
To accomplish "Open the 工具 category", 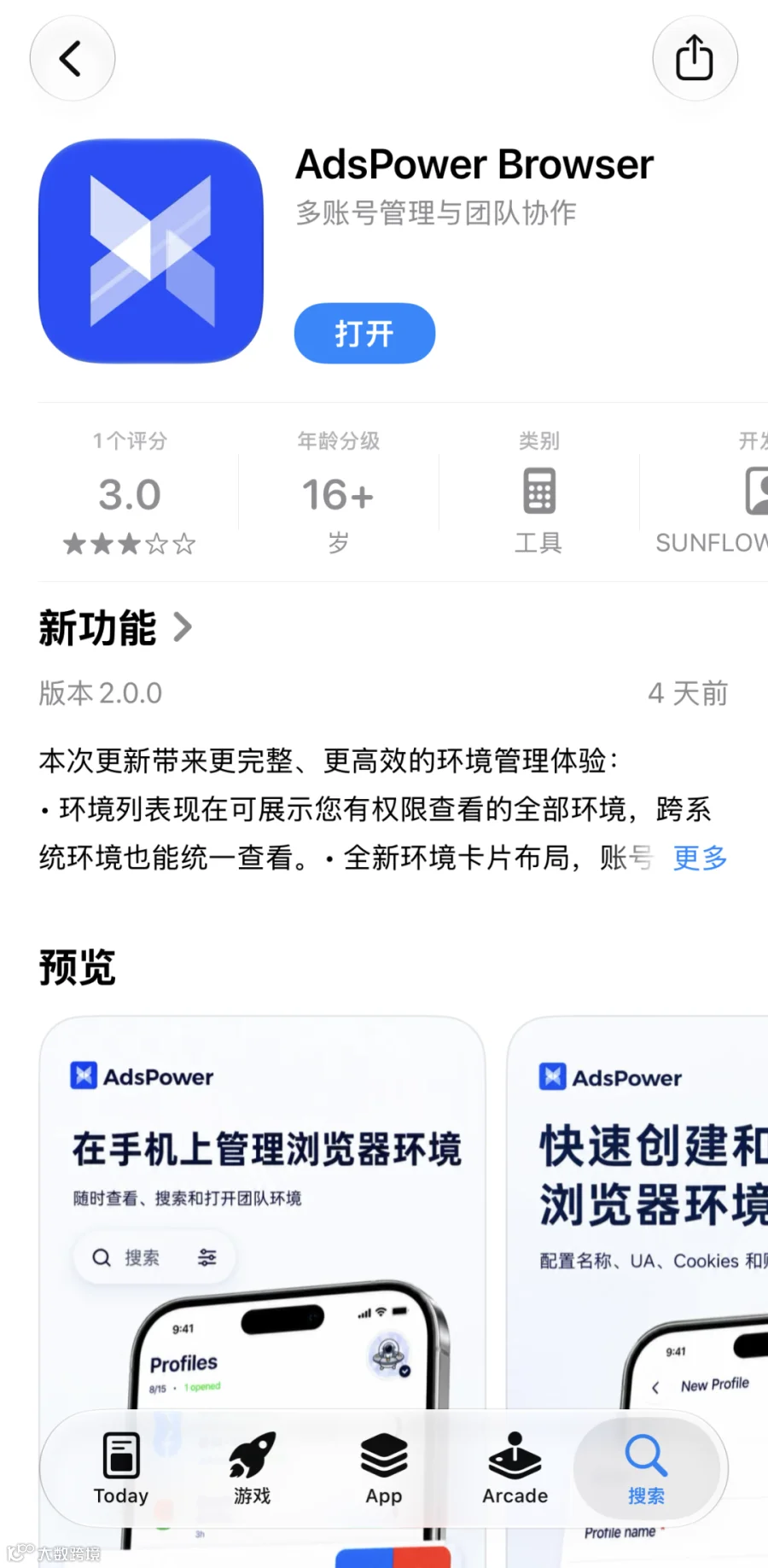I will 538,493.
